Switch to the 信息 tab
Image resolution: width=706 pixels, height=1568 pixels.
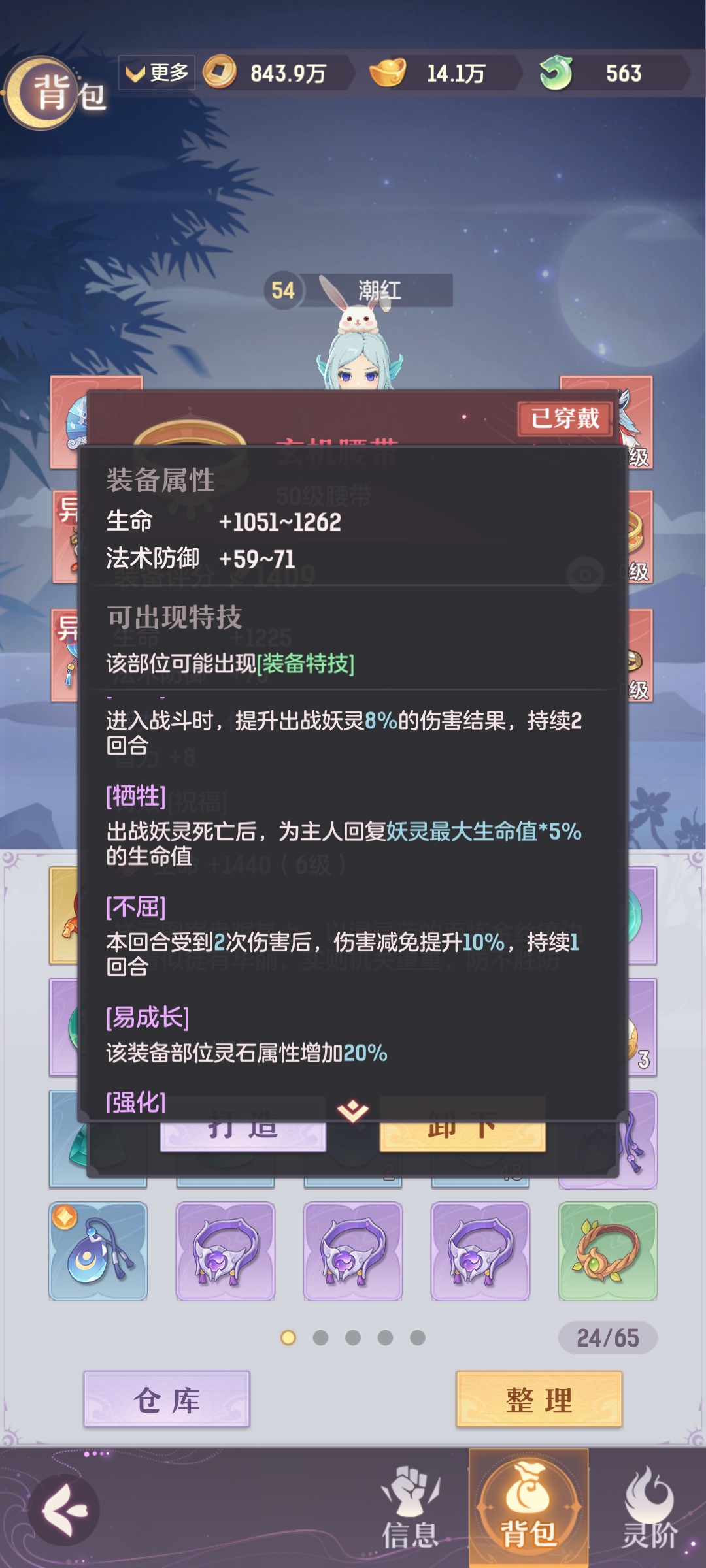click(410, 1511)
